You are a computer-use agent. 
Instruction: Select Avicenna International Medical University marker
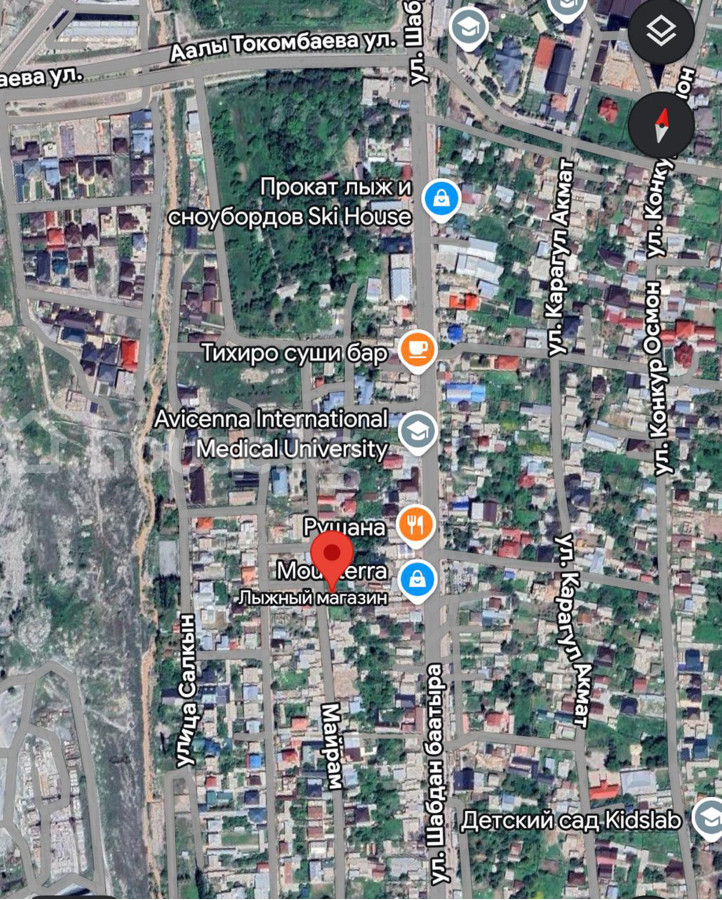pos(417,433)
